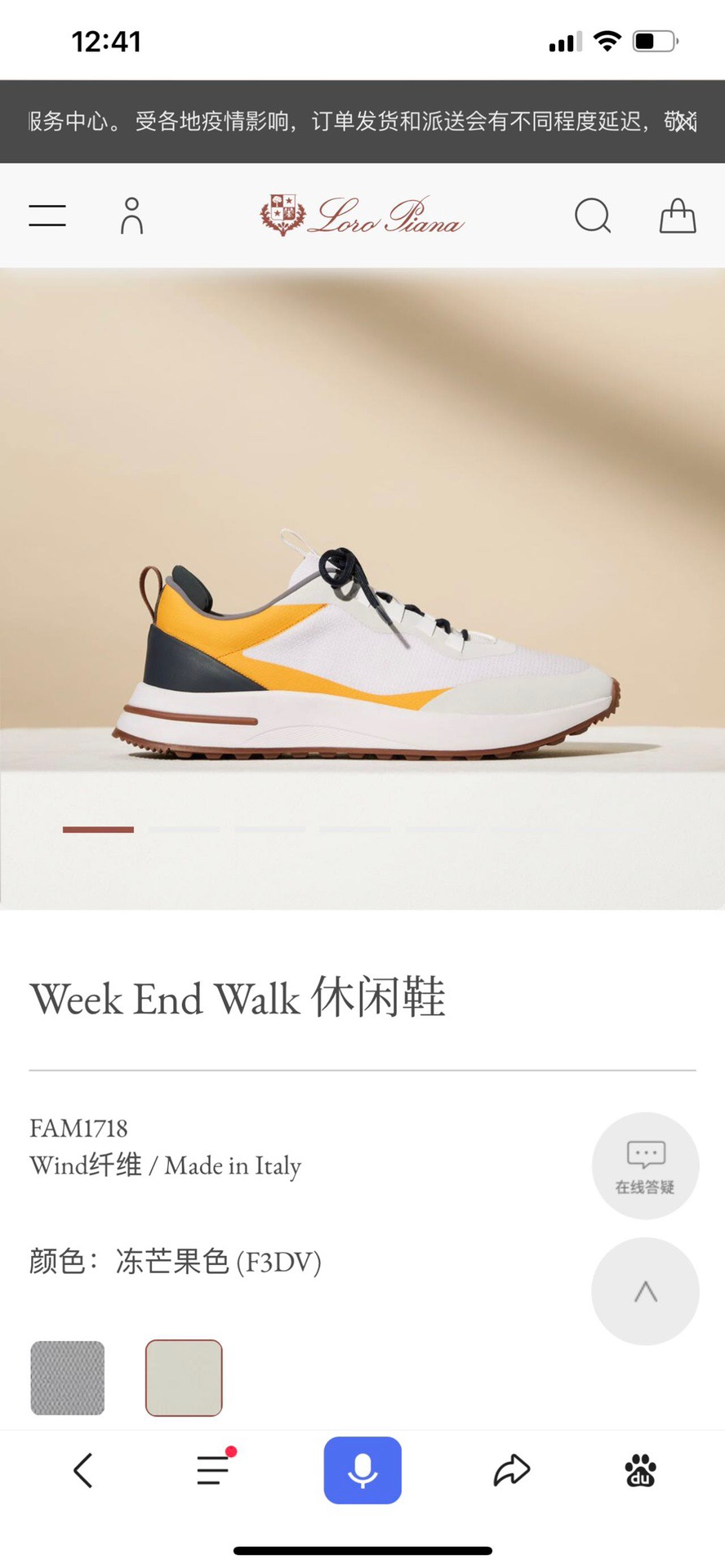Tap the scroll-to-top arrow button

645,1291
